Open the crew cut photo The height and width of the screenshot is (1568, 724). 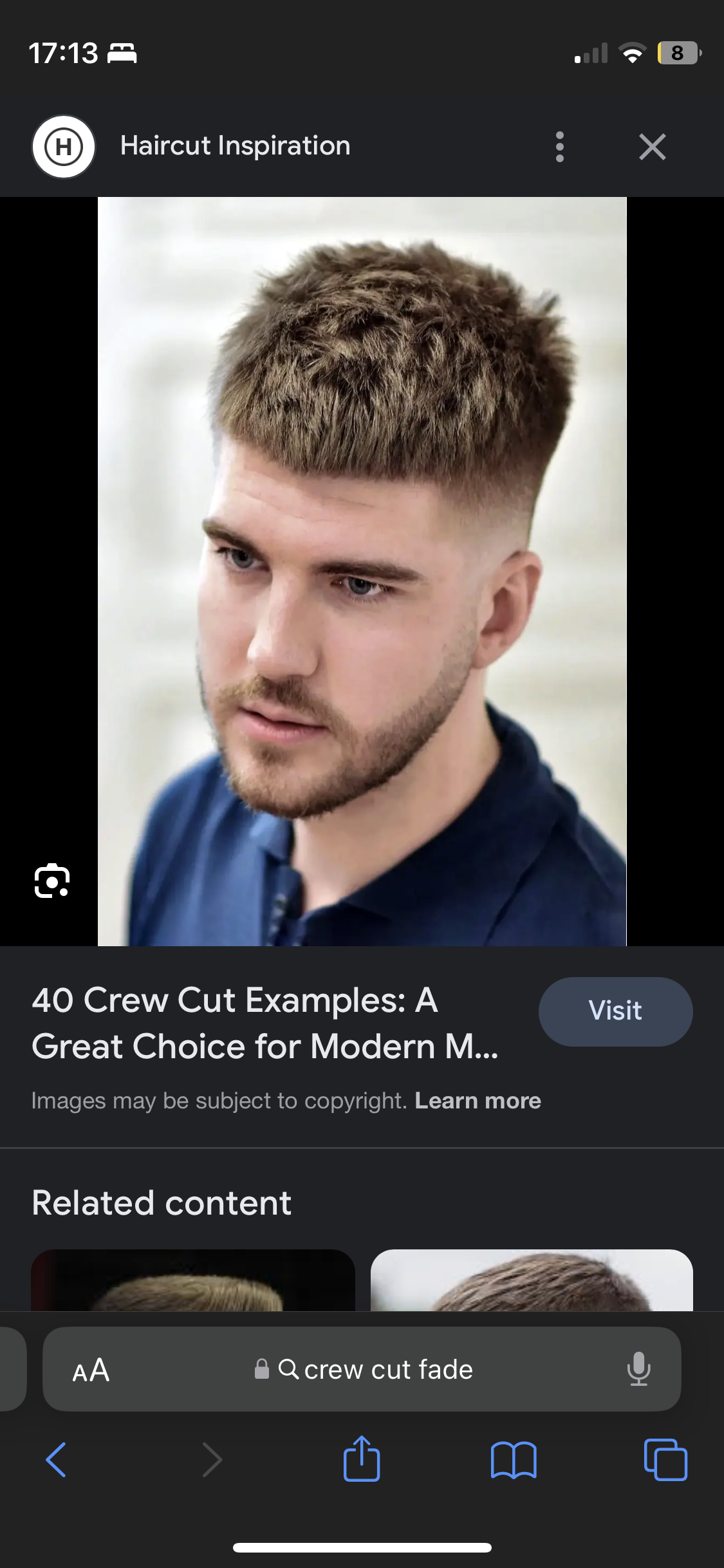pyautogui.click(x=362, y=571)
